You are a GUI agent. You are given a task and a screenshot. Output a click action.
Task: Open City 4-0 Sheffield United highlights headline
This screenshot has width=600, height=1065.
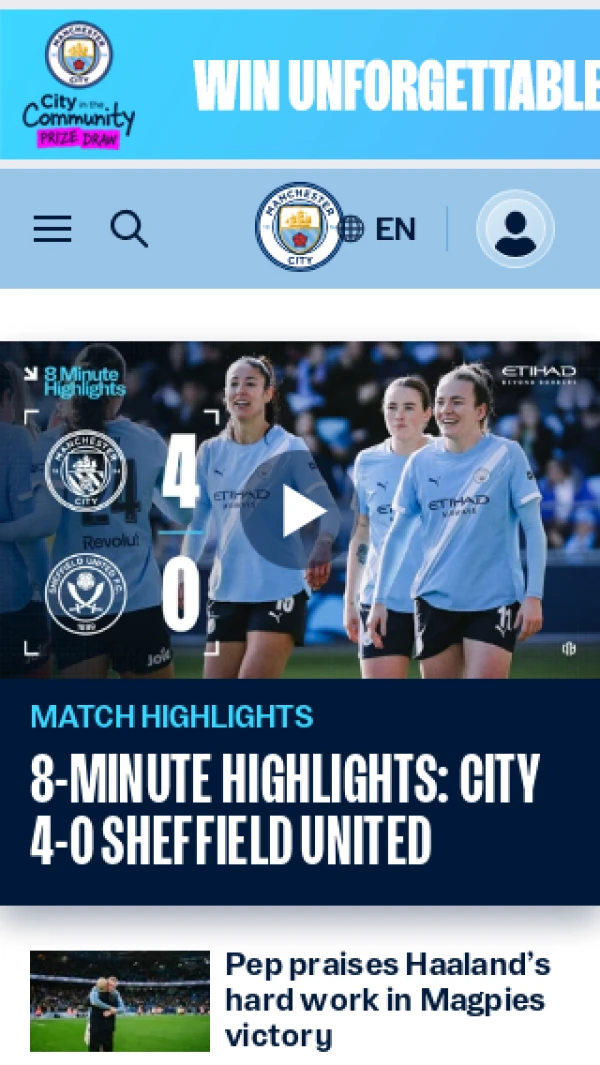285,809
